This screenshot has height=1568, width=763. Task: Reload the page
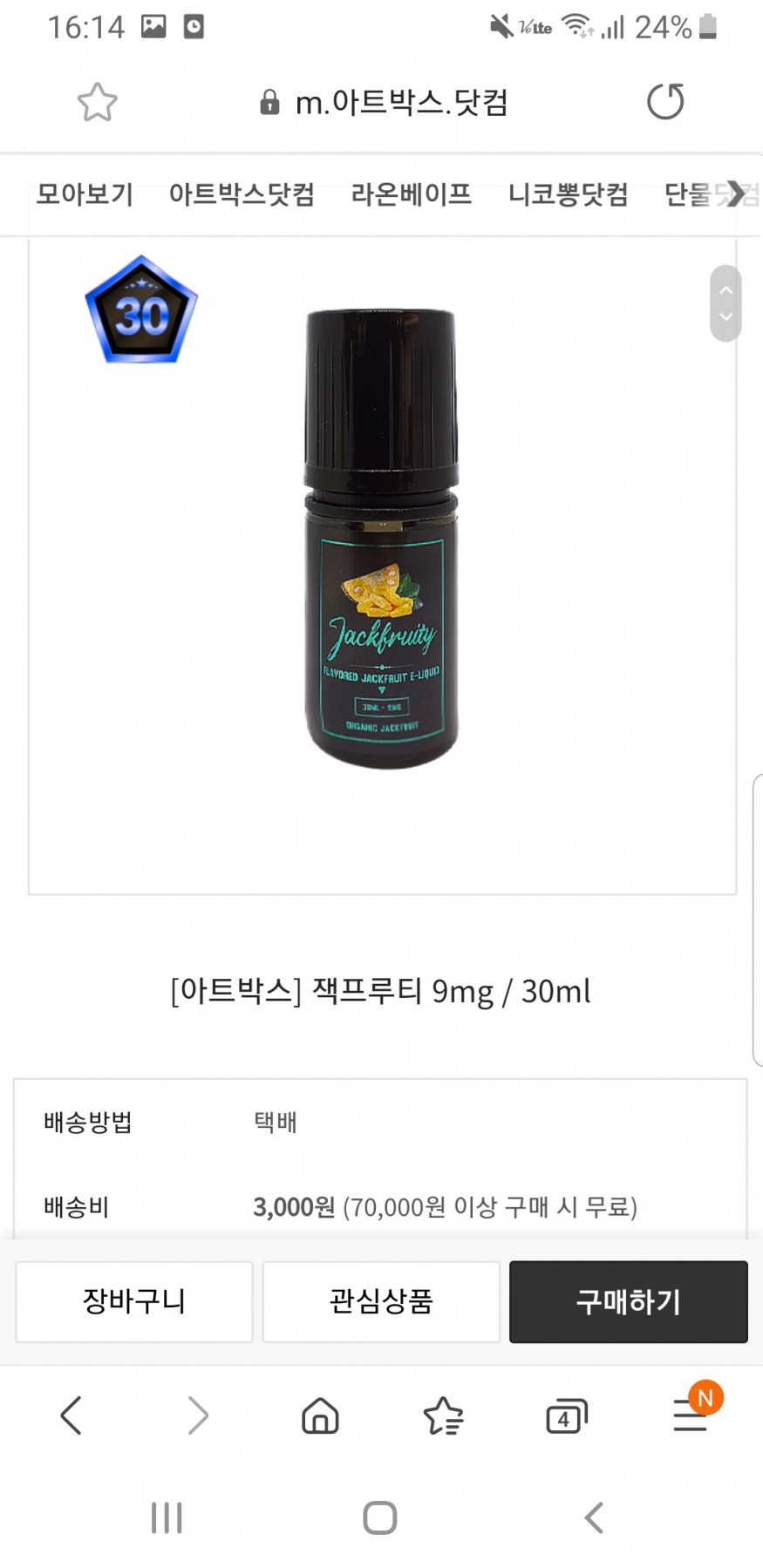[x=665, y=102]
